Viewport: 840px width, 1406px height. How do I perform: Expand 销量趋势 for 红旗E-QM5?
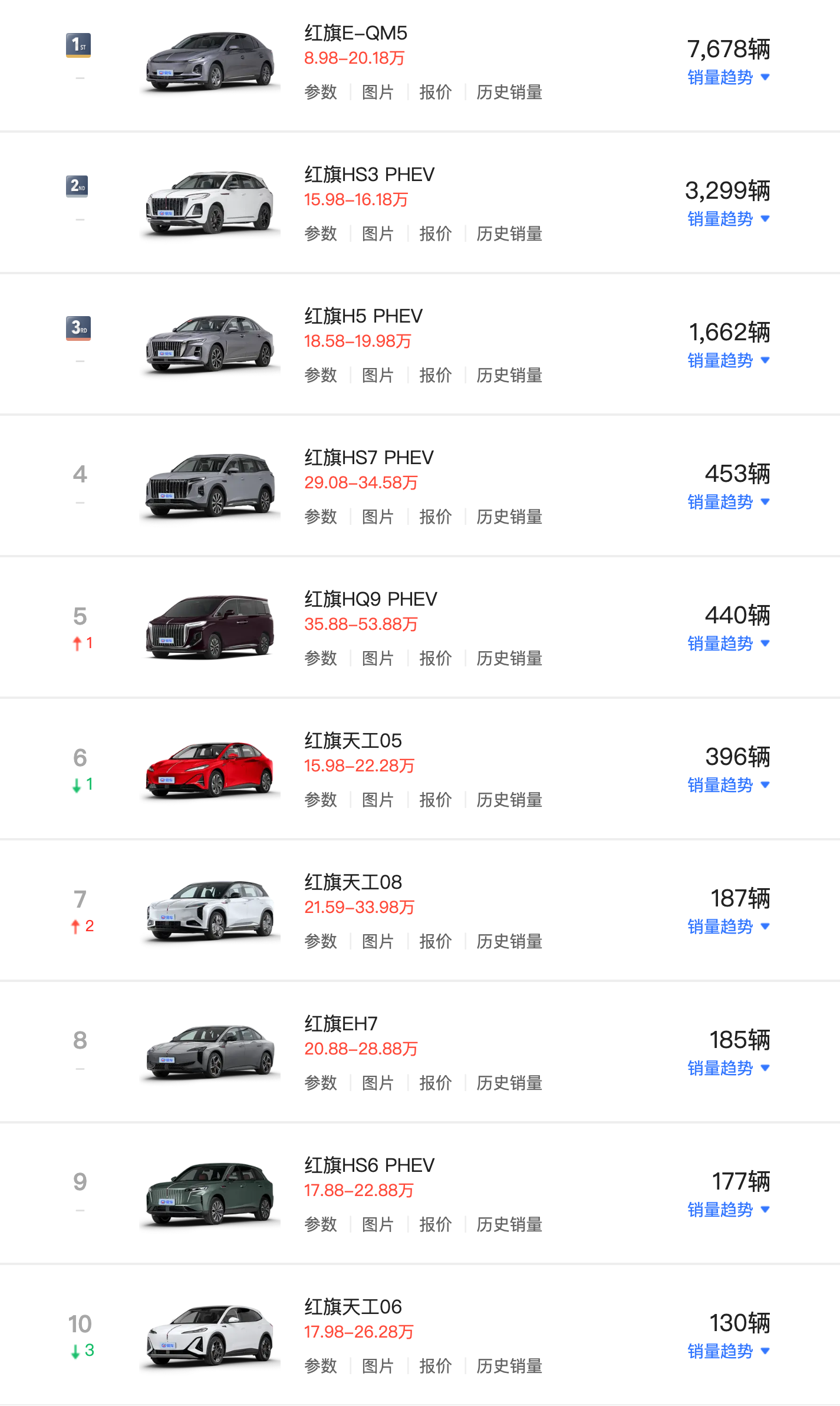[x=728, y=77]
